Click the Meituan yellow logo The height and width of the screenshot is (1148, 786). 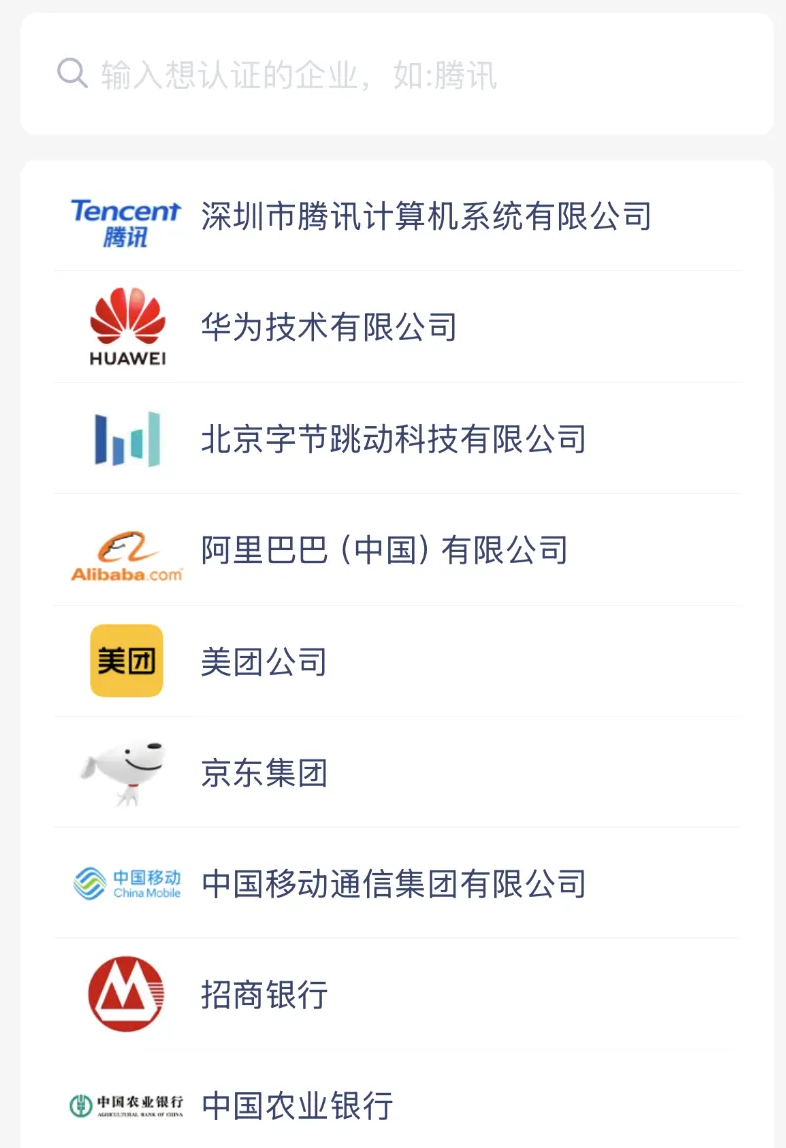pos(124,661)
